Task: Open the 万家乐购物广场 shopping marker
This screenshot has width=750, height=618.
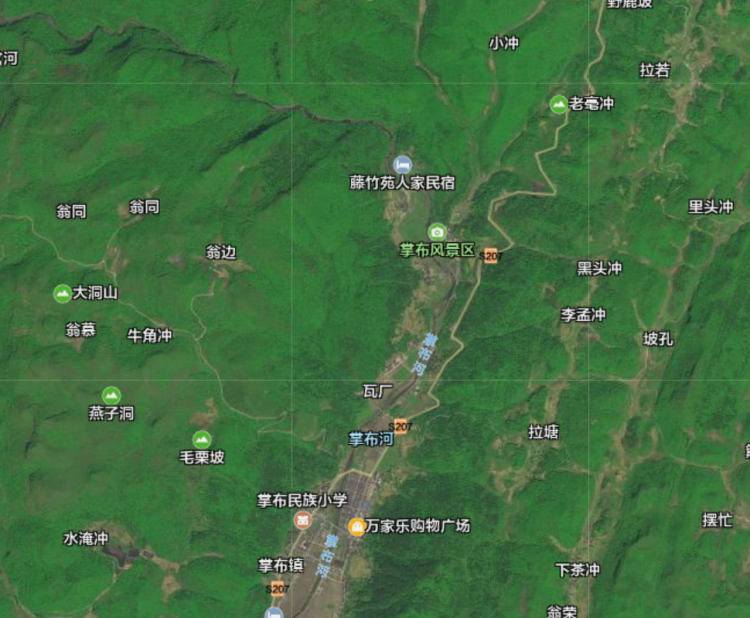Action: [x=357, y=526]
